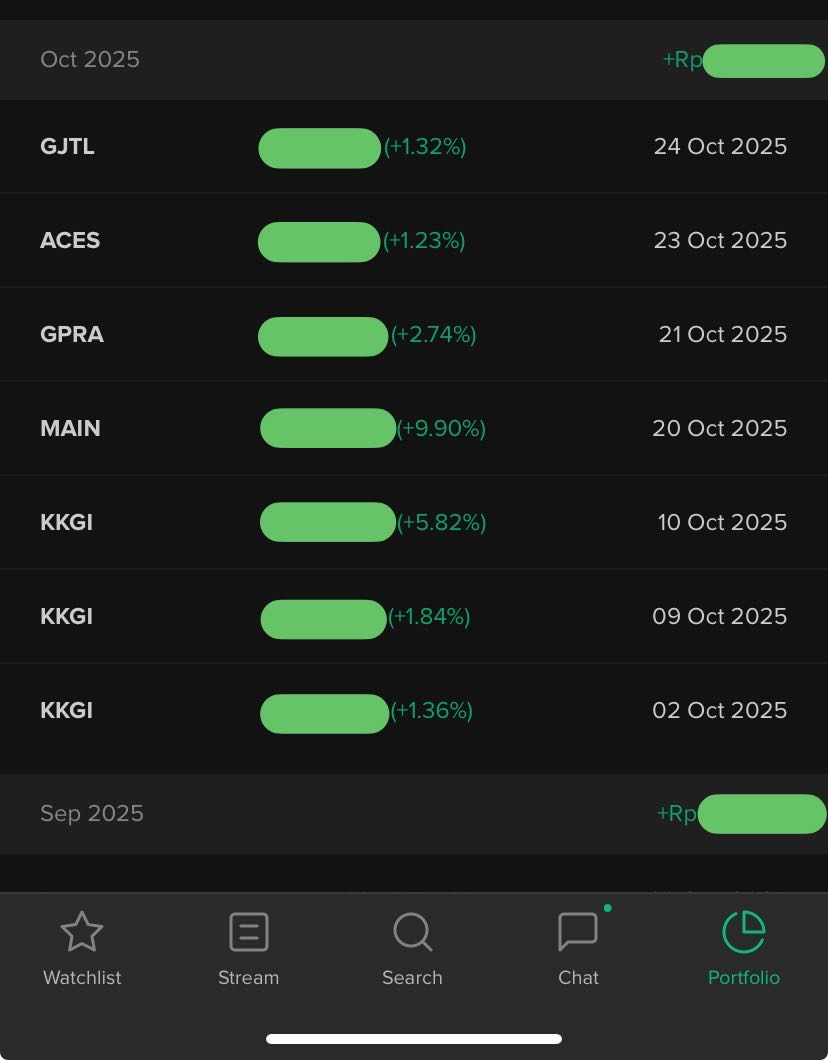828x1060 pixels.
Task: Select the Portfolio tab
Action: point(743,949)
